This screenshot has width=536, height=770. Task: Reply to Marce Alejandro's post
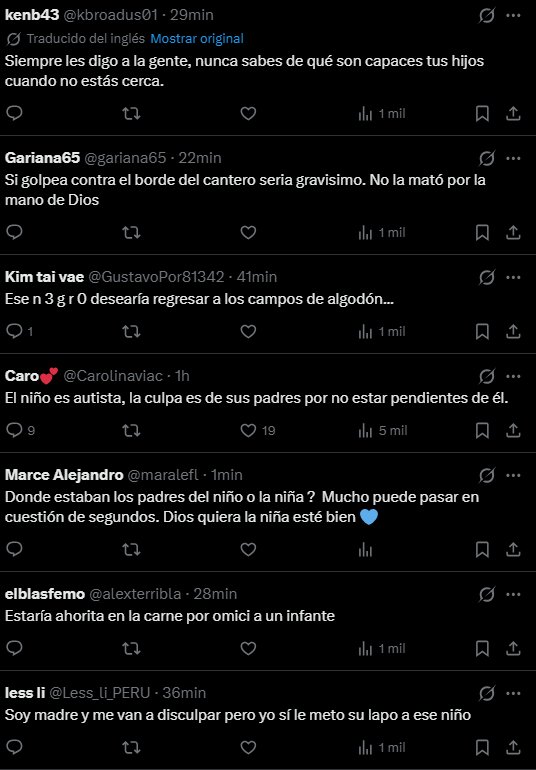click(14, 549)
